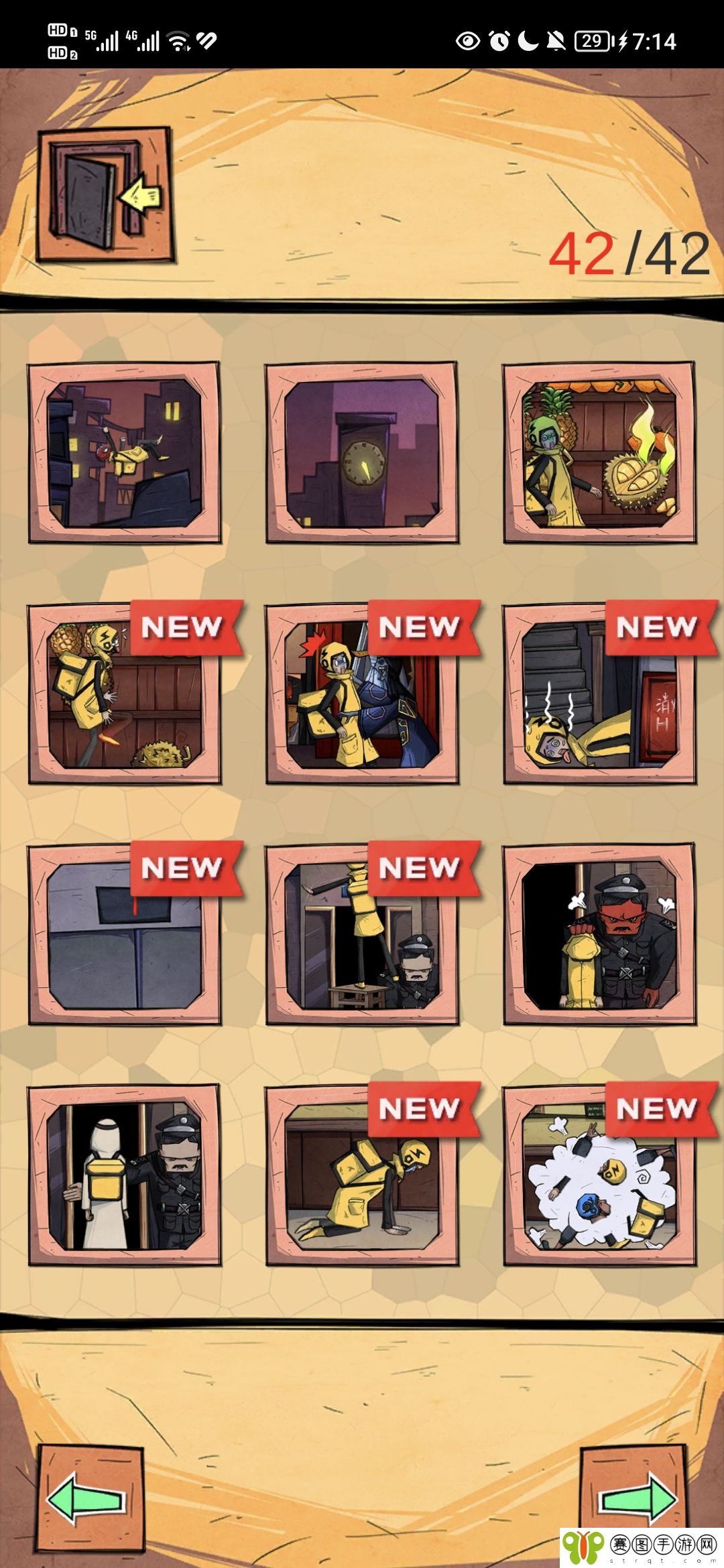The height and width of the screenshot is (1568, 724).
Task: Open the new card of the fallen character by the stairs
Action: [x=599, y=695]
